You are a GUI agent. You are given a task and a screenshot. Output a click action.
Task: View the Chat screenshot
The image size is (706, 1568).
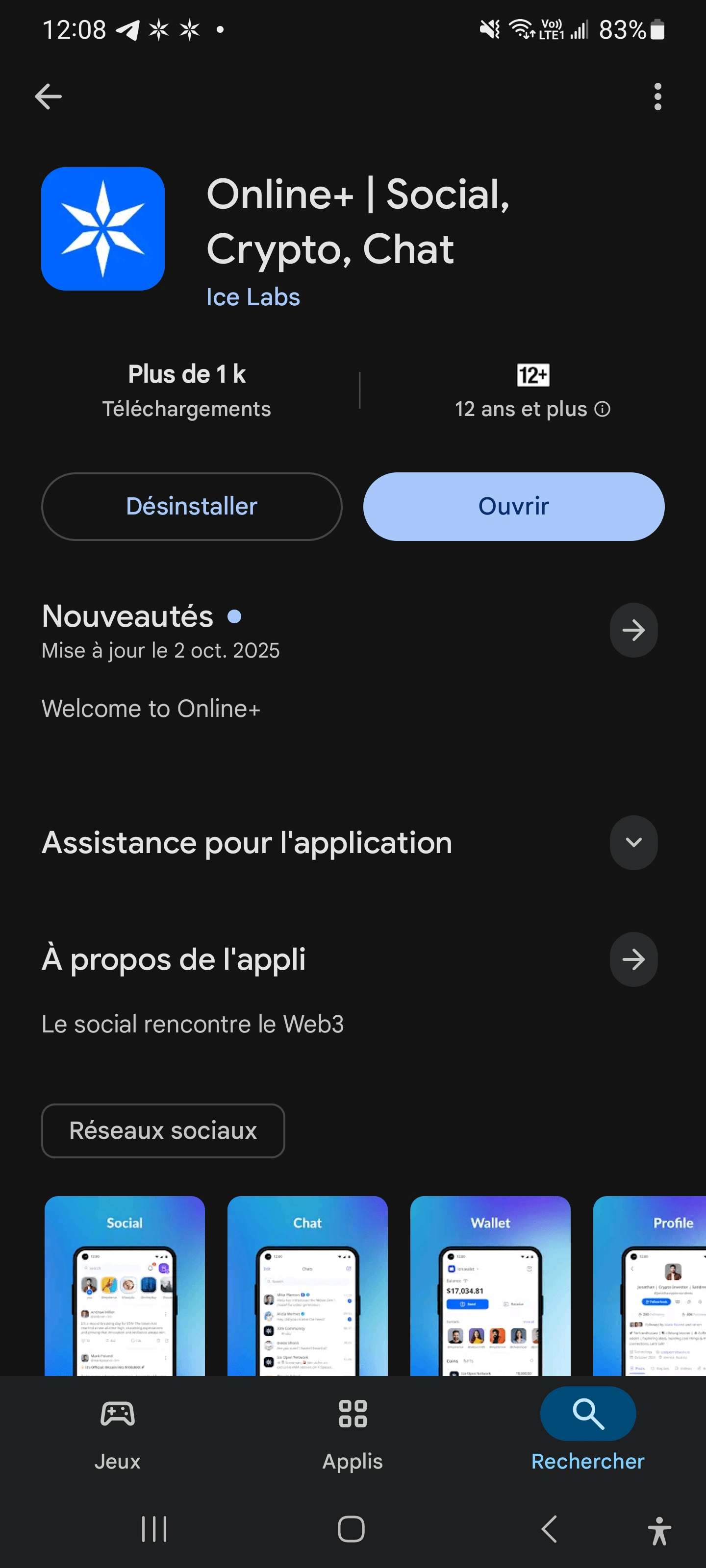(x=307, y=1284)
